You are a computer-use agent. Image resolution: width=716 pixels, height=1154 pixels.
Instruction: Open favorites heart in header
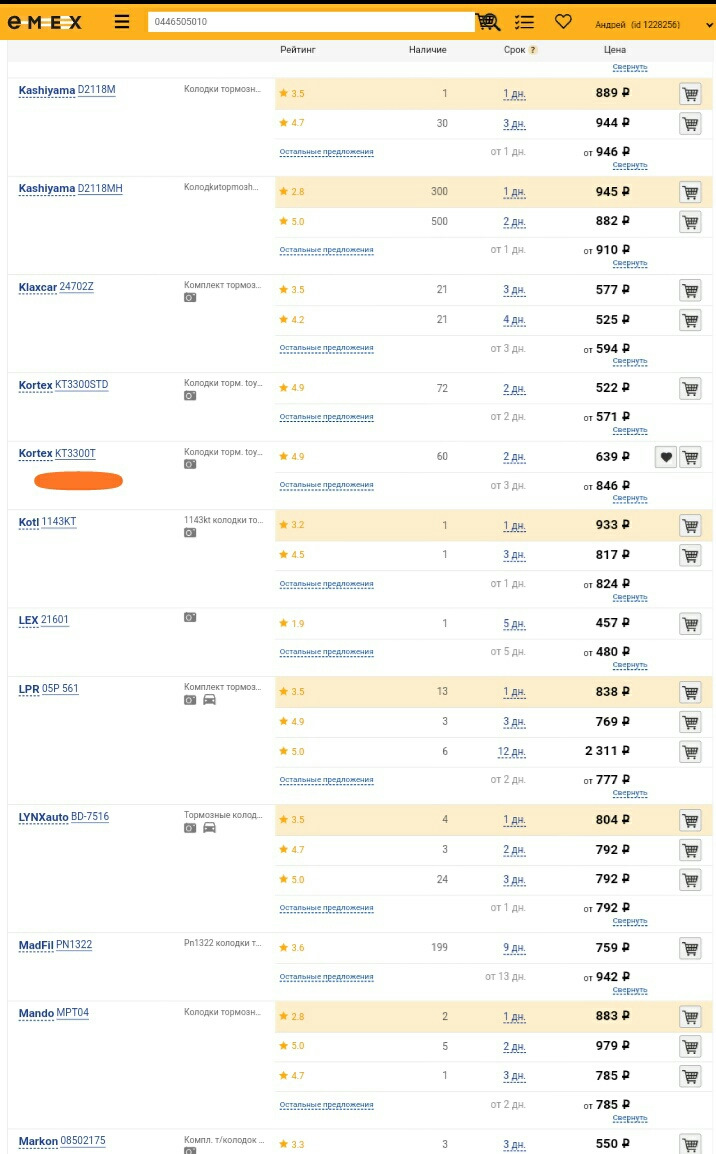click(x=563, y=22)
